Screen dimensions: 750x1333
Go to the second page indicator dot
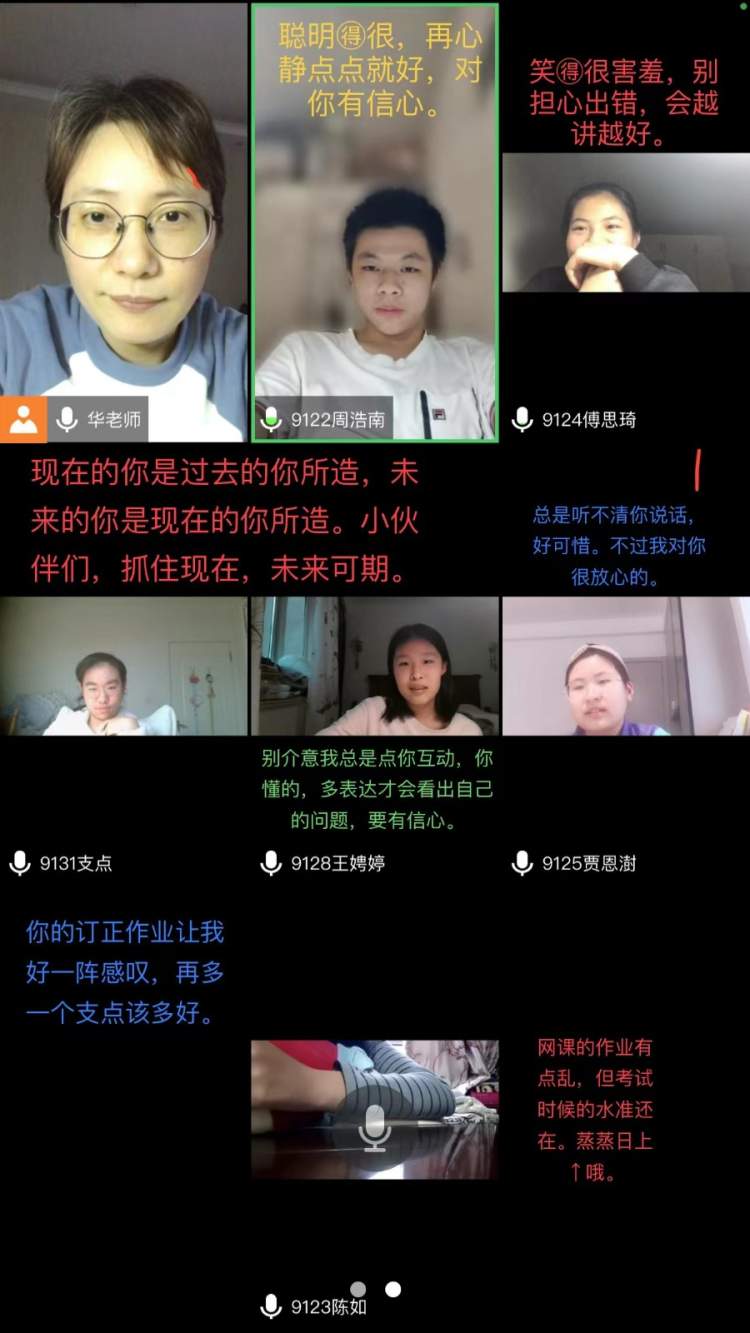[393, 1290]
